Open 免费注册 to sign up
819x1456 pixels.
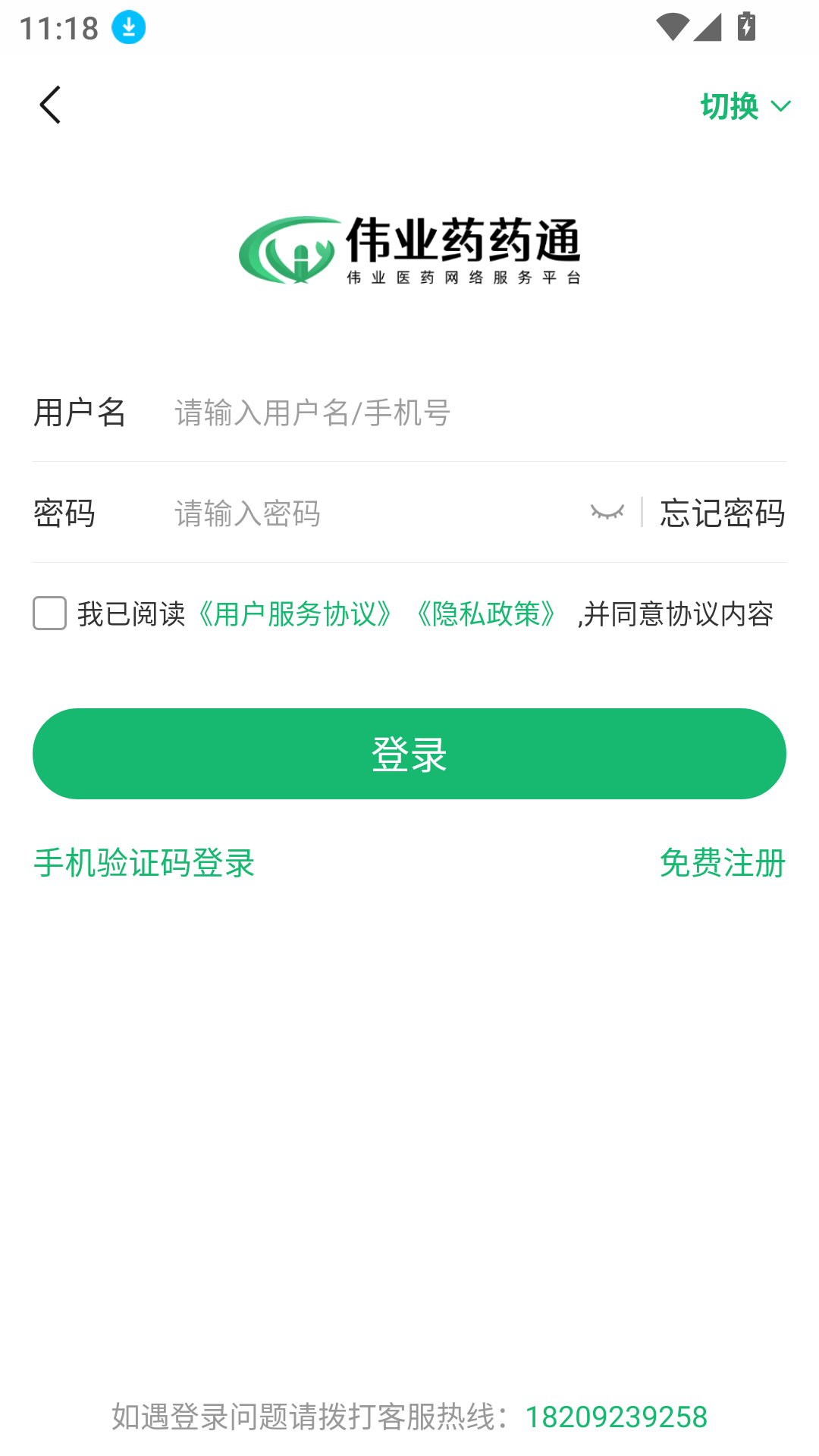coord(722,863)
